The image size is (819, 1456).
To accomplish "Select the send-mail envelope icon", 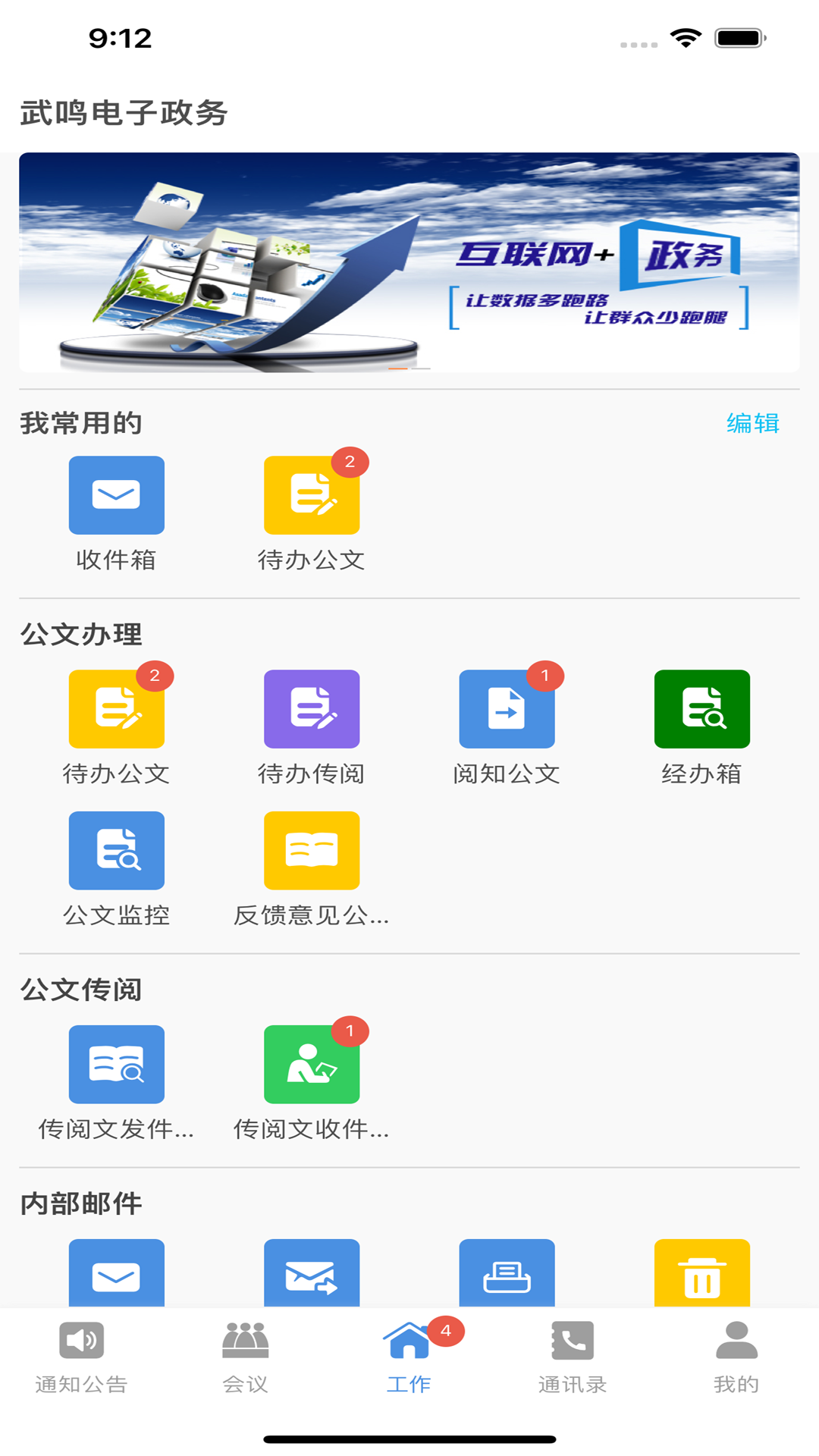I will point(311,1274).
